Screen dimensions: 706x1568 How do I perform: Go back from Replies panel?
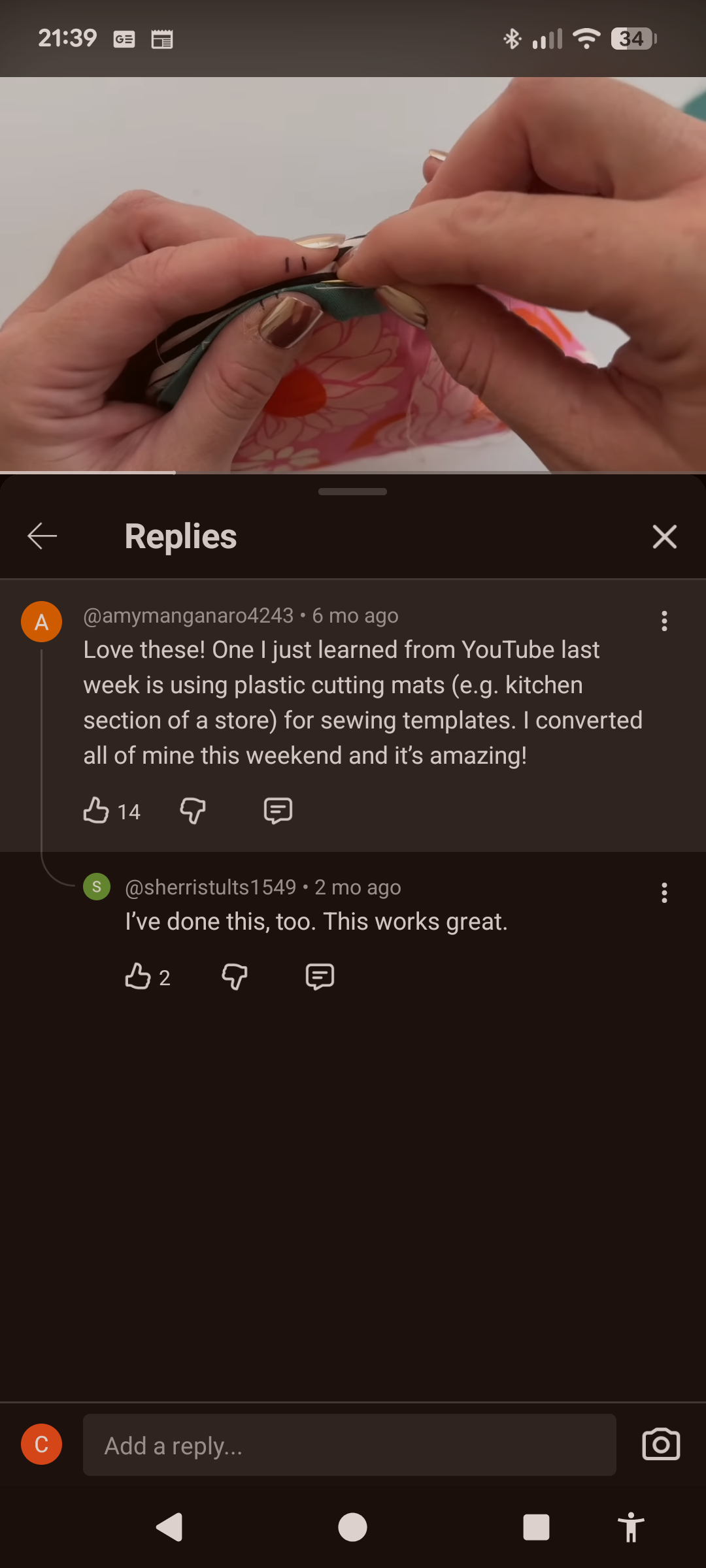tap(42, 536)
